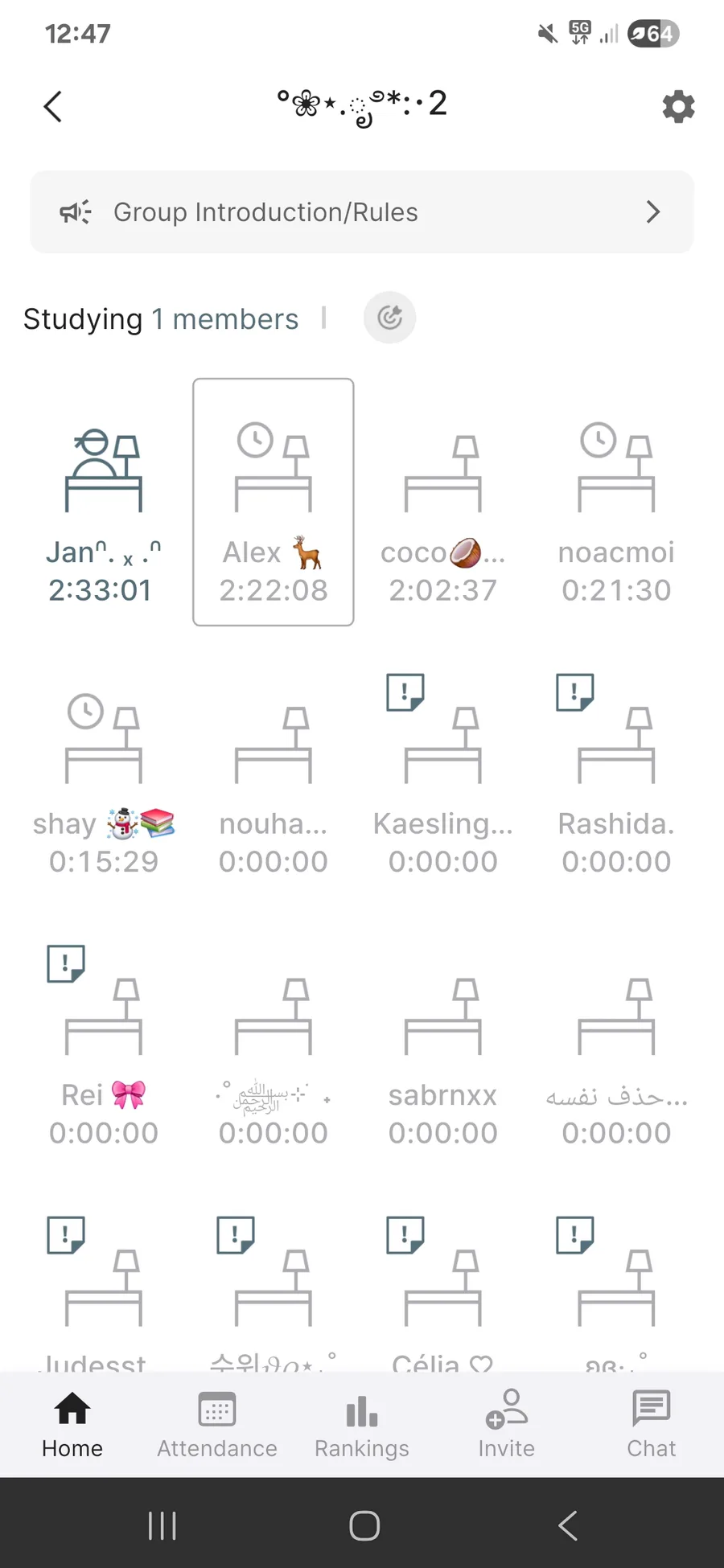724x1568 pixels.
Task: Switch to the Attendance tab
Action: click(217, 1425)
